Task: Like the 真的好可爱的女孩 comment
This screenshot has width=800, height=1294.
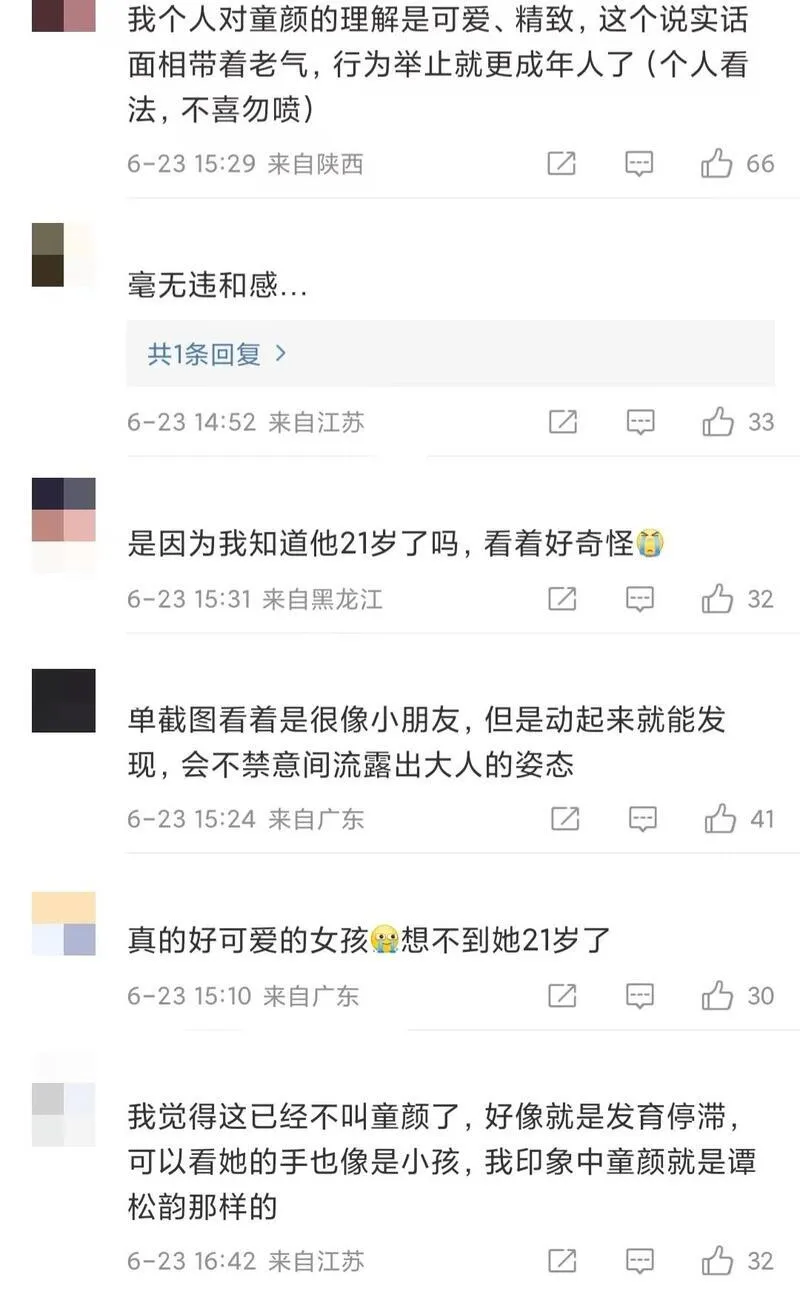Action: point(717,995)
